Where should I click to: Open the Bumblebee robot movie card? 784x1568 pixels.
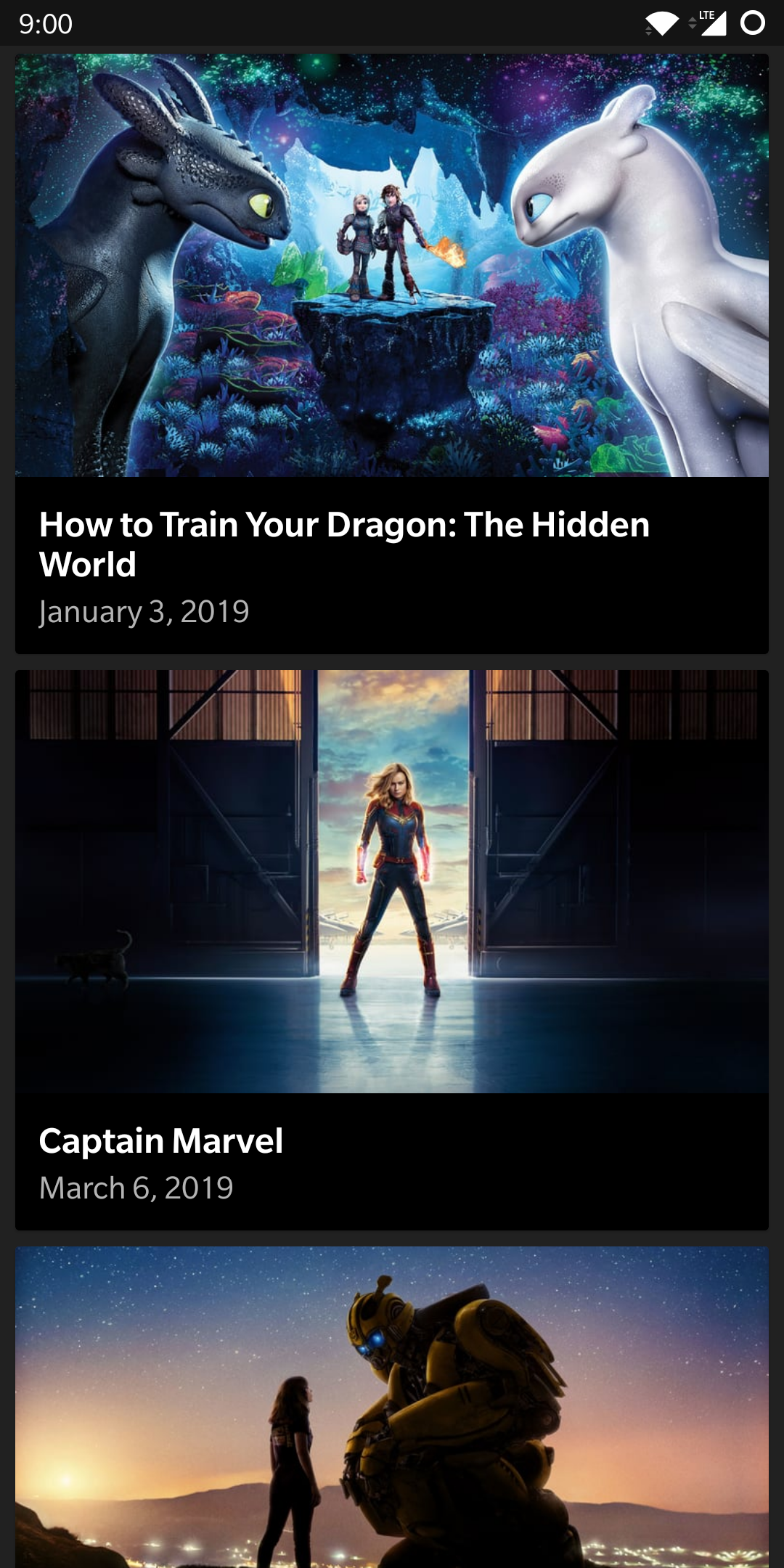coord(392,1407)
